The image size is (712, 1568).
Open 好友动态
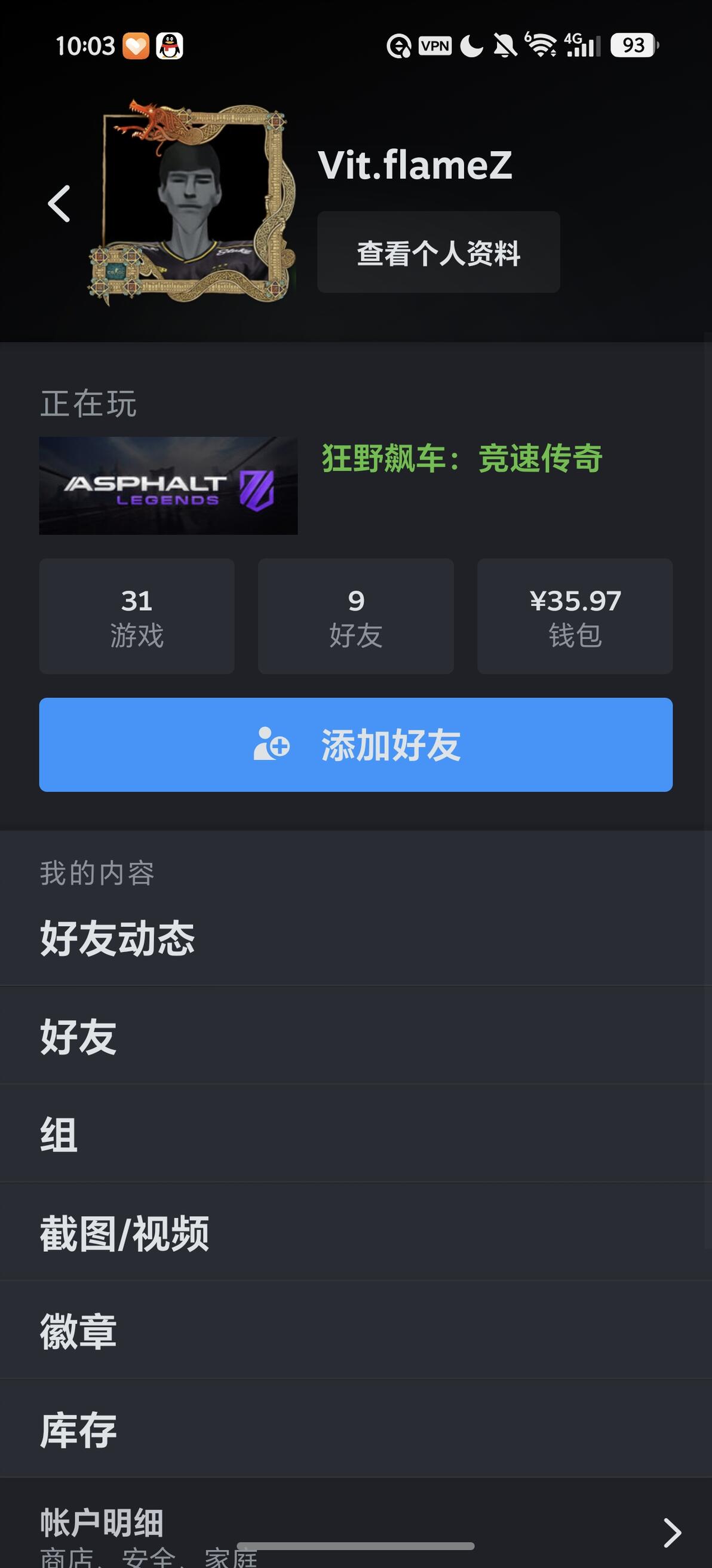click(356, 938)
